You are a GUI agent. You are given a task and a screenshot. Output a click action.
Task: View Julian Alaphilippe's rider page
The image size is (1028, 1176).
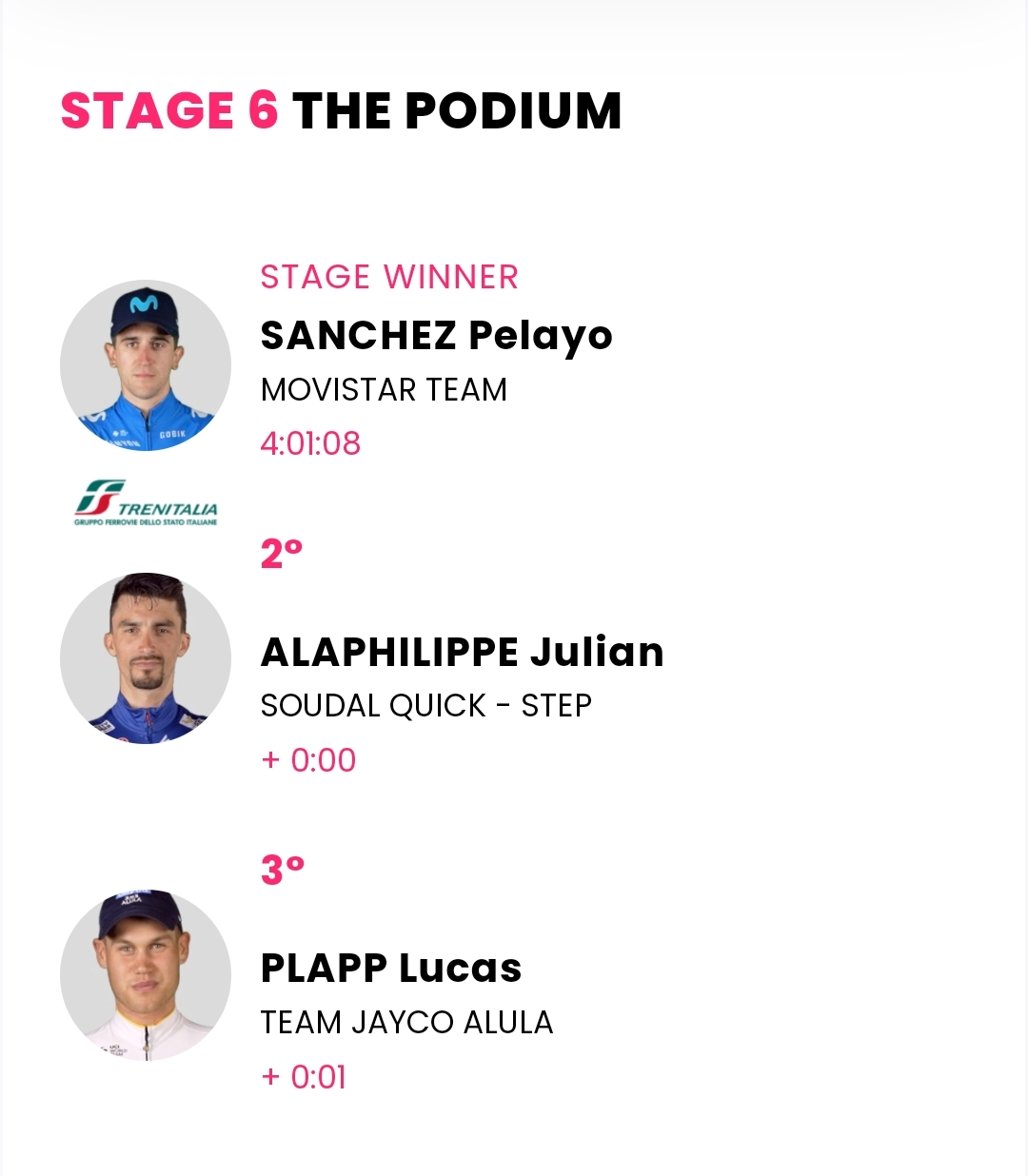click(x=462, y=653)
